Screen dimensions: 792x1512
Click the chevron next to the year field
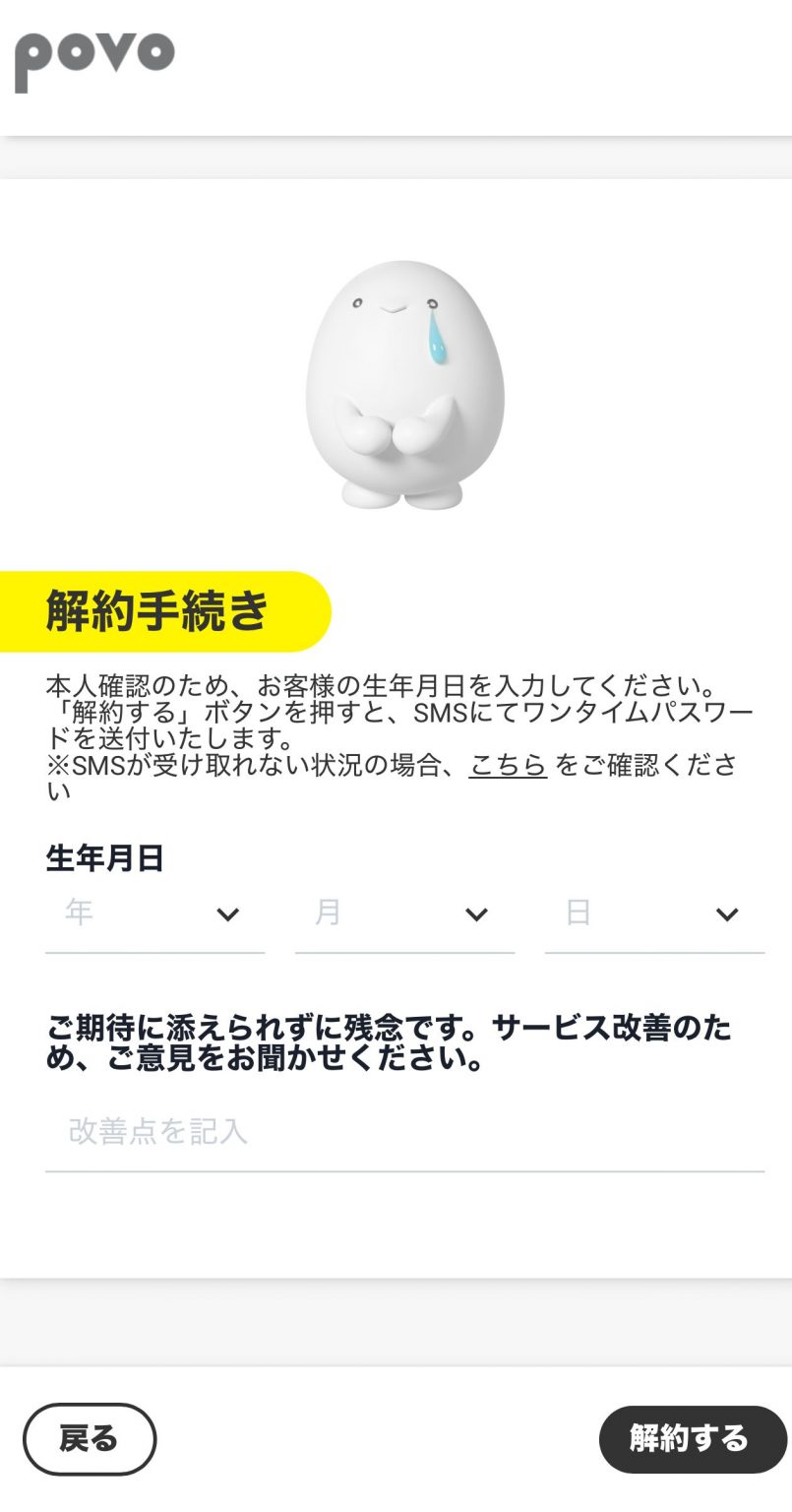pyautogui.click(x=228, y=913)
